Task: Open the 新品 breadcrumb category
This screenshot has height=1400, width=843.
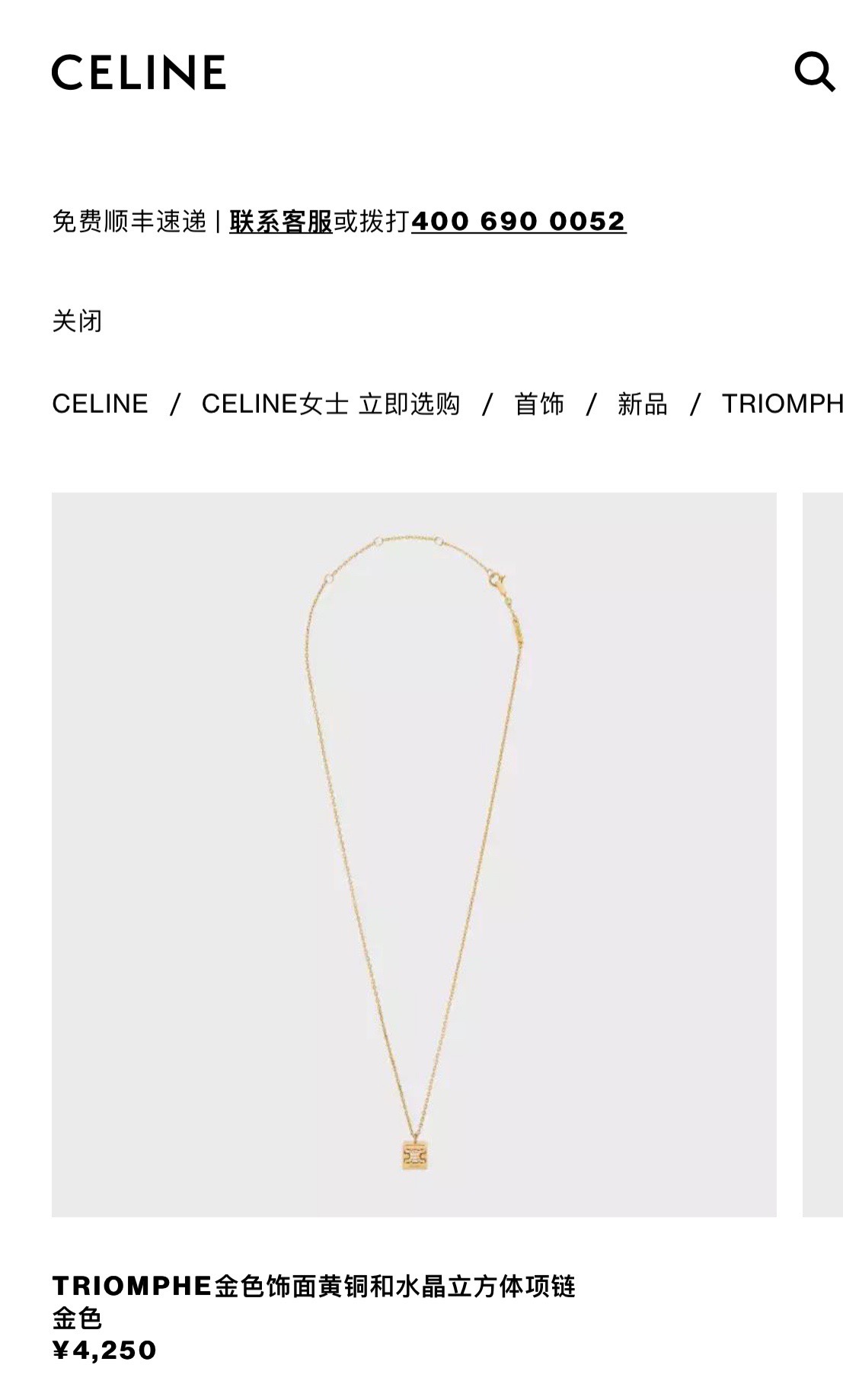Action: click(642, 404)
